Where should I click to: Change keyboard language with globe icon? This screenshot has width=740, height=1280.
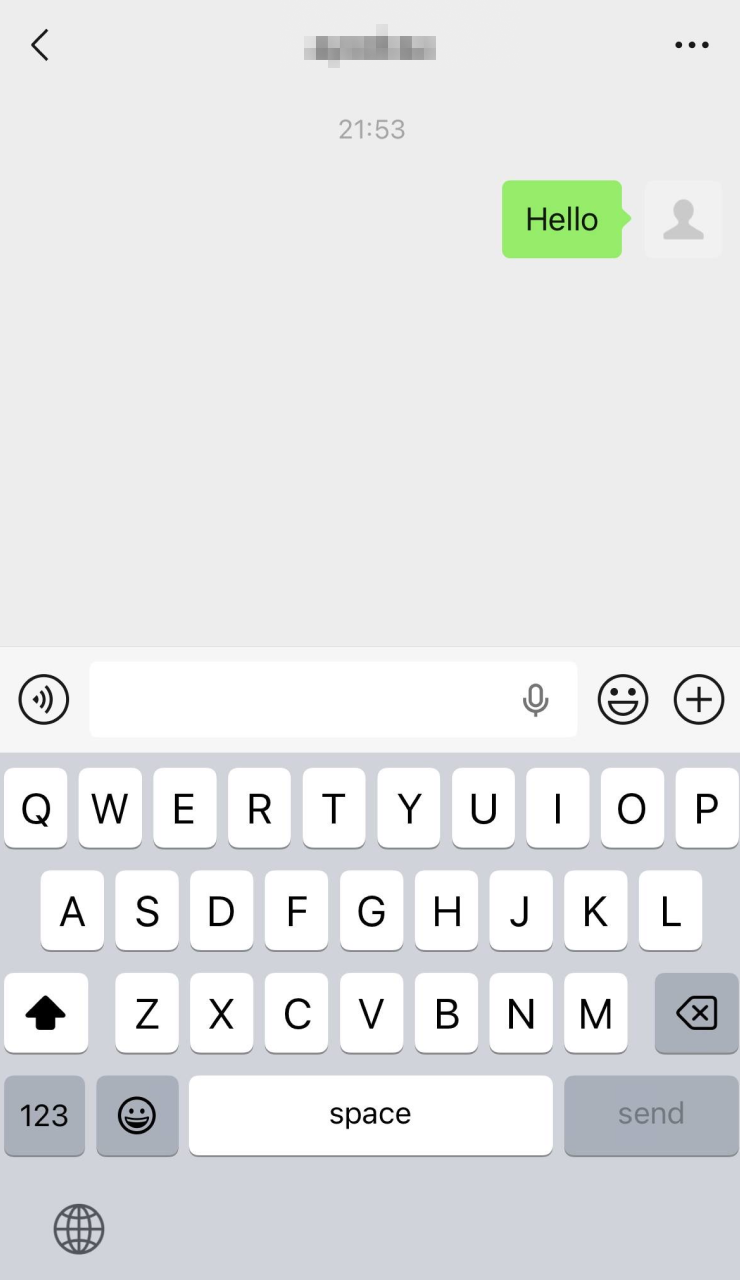(x=79, y=1229)
